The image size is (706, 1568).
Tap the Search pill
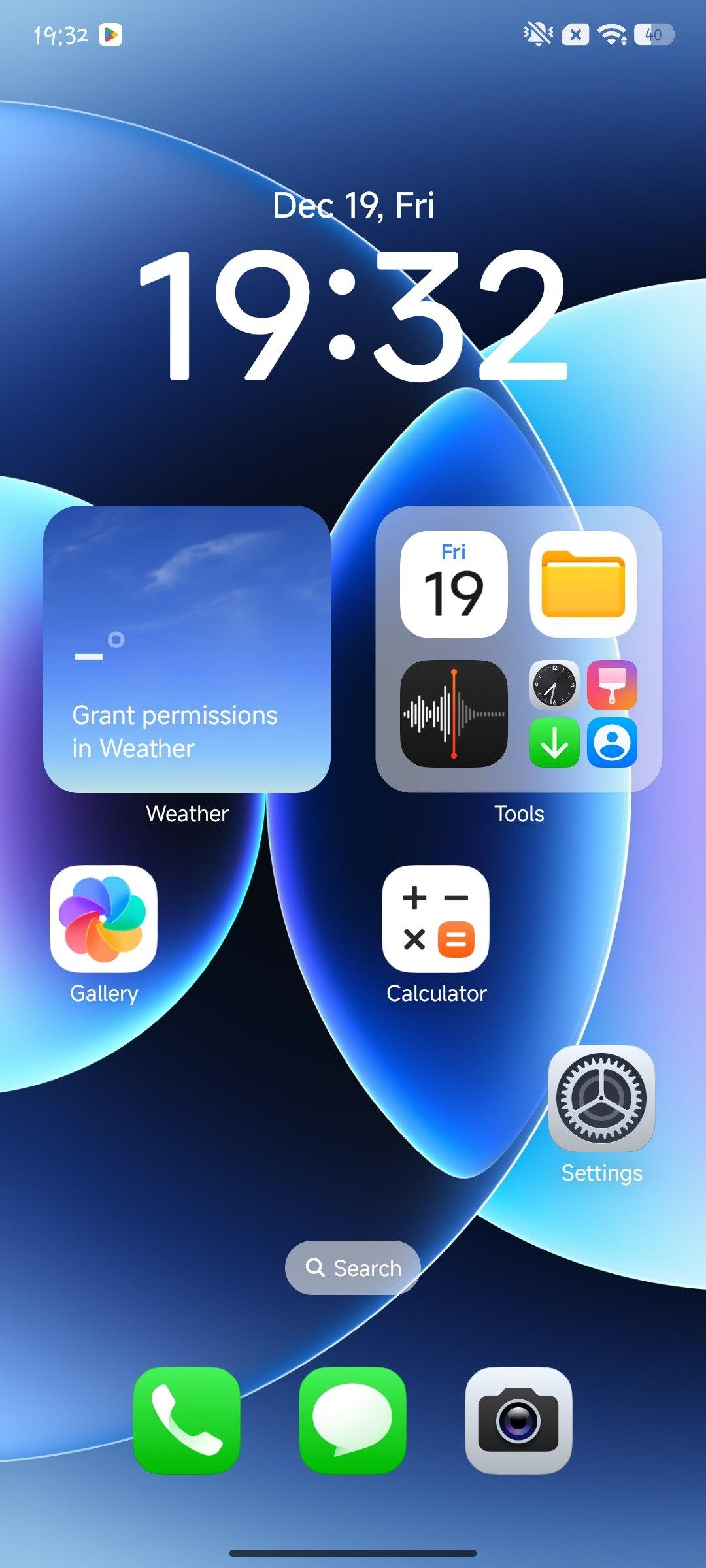point(353,1267)
